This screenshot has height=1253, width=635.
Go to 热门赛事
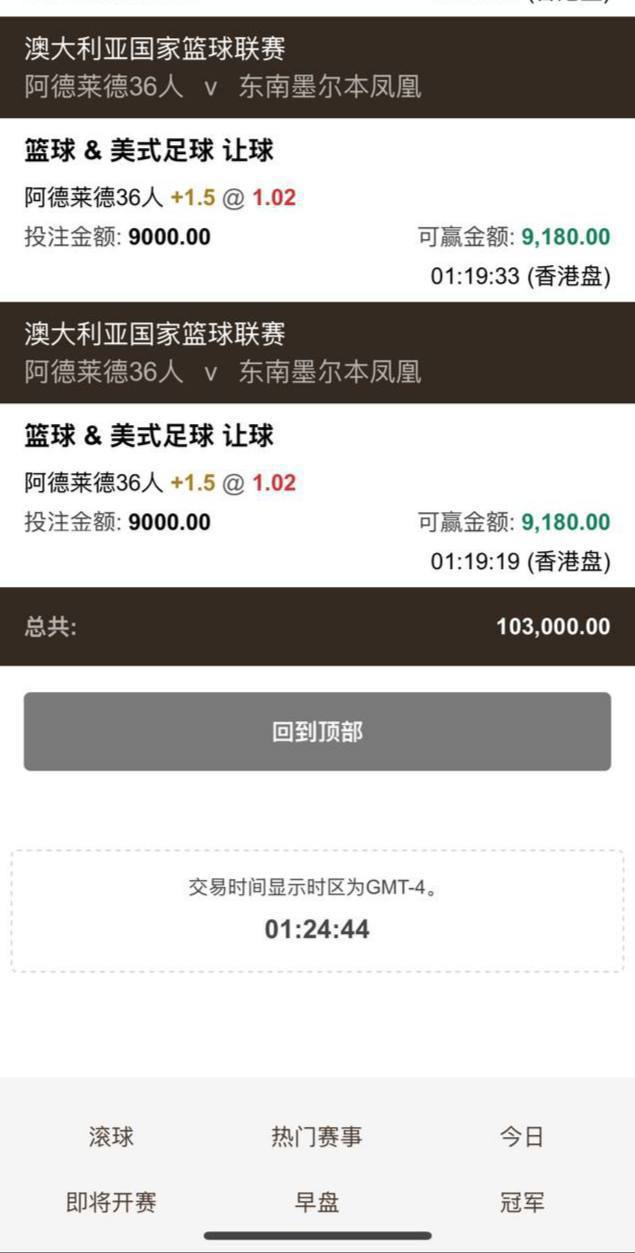(317, 1136)
